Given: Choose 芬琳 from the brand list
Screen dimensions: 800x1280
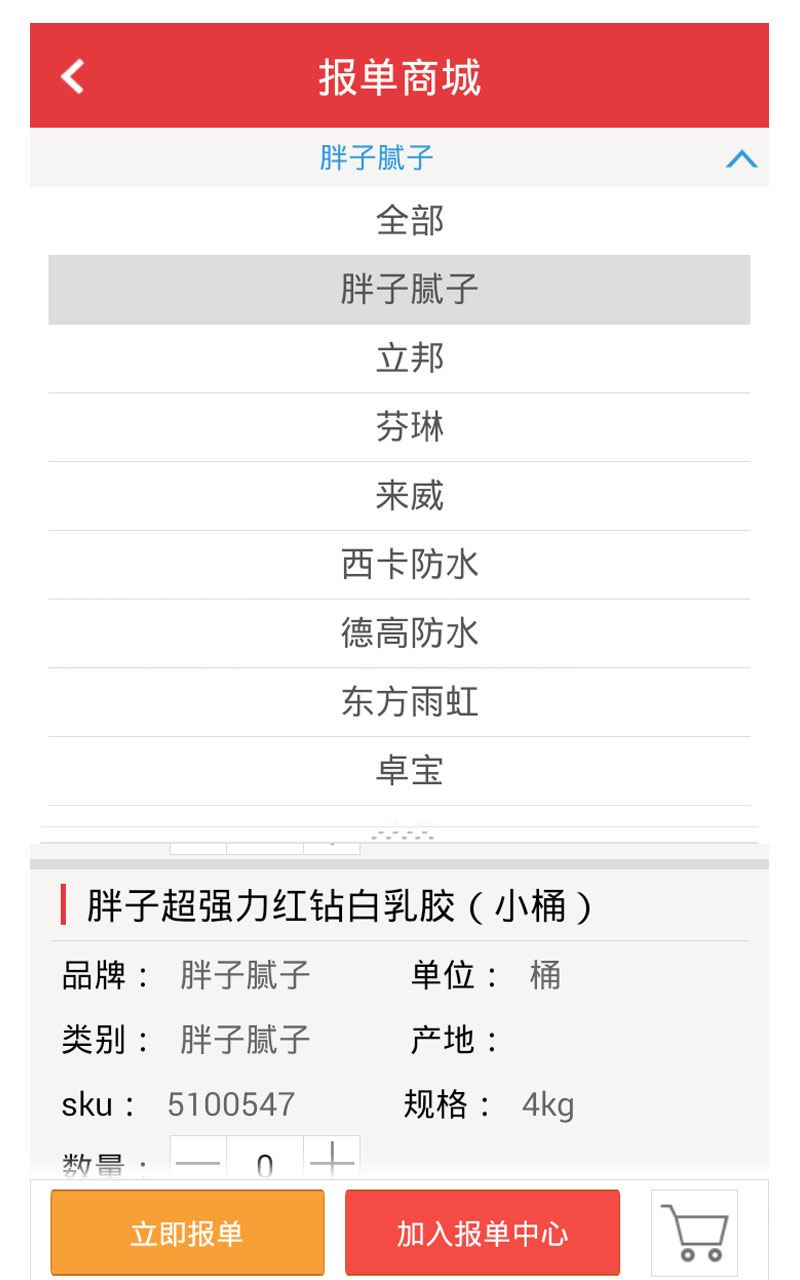Looking at the screenshot, I should point(411,427).
